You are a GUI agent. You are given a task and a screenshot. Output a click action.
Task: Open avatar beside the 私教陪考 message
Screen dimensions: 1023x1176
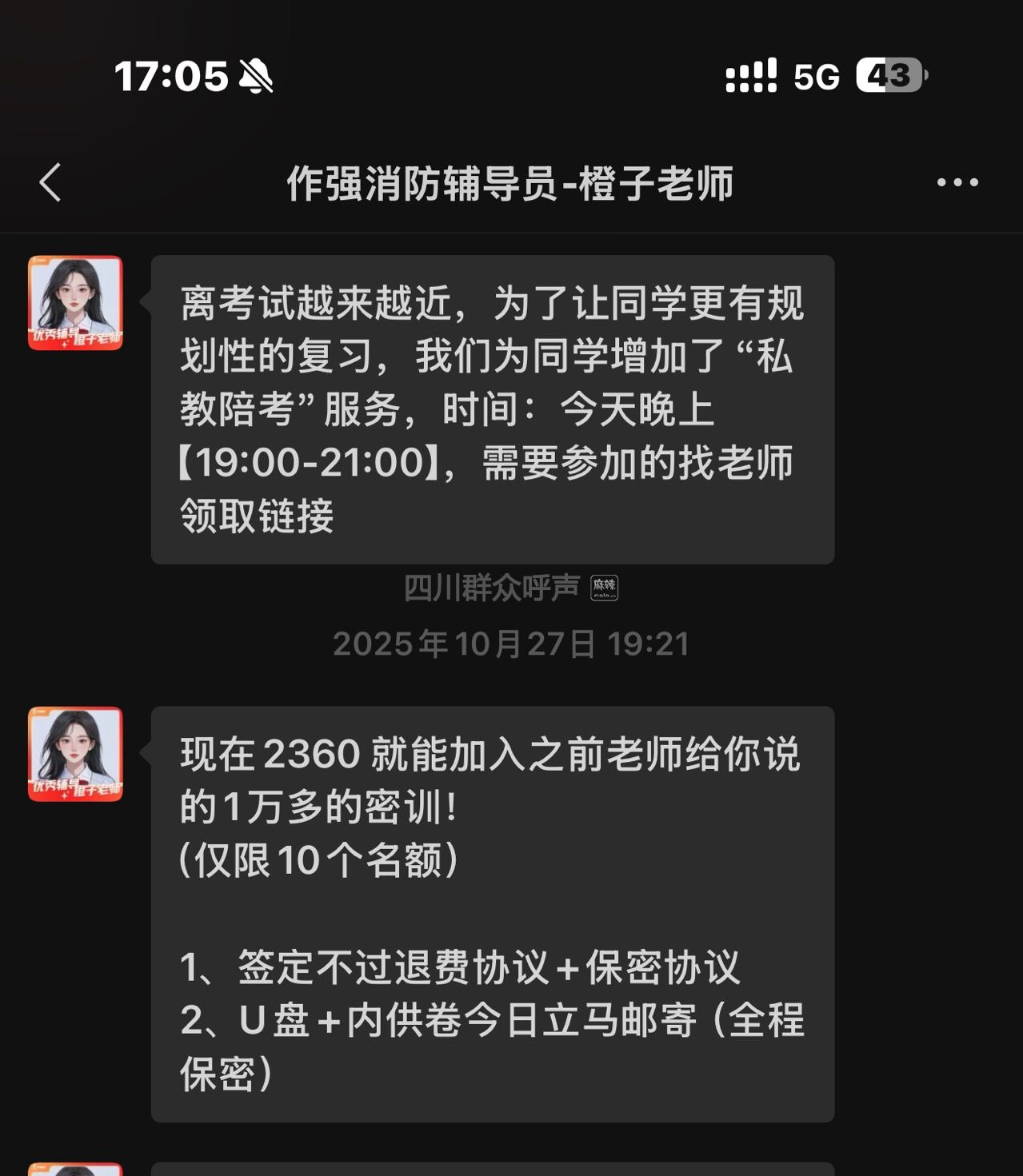[75, 303]
